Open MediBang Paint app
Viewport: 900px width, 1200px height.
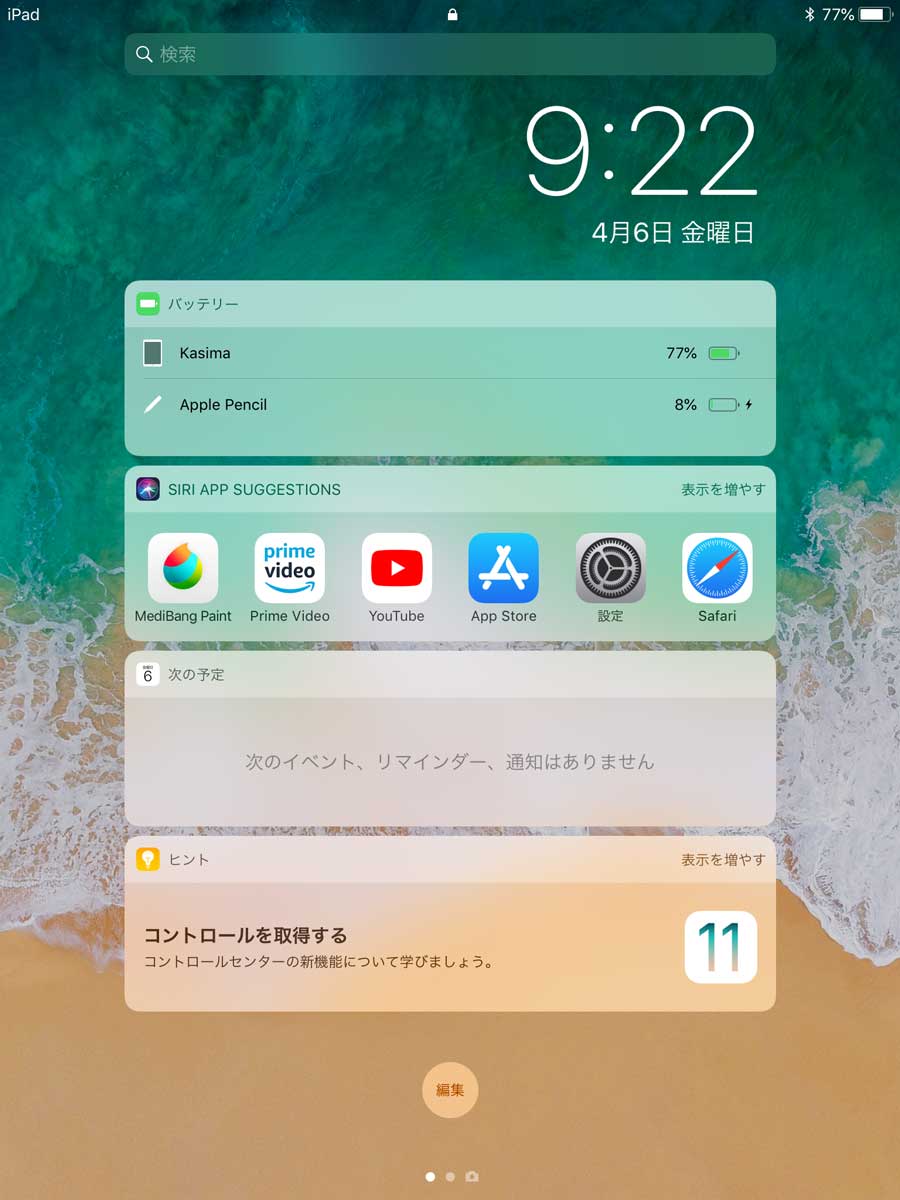coord(183,568)
